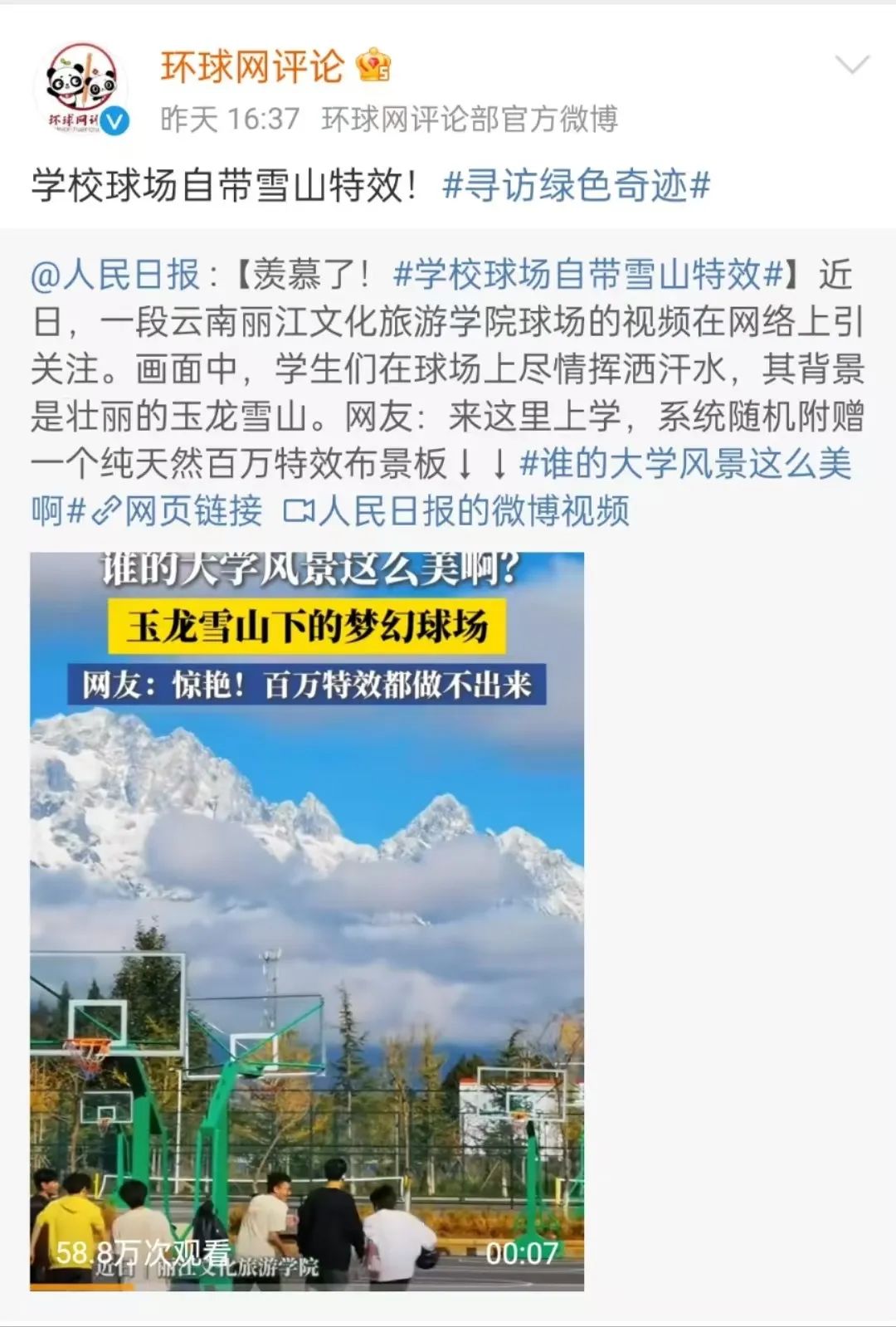Open hashtag #学校球场自带雪山特效#
The height and width of the screenshot is (1327, 896).
click(588, 274)
